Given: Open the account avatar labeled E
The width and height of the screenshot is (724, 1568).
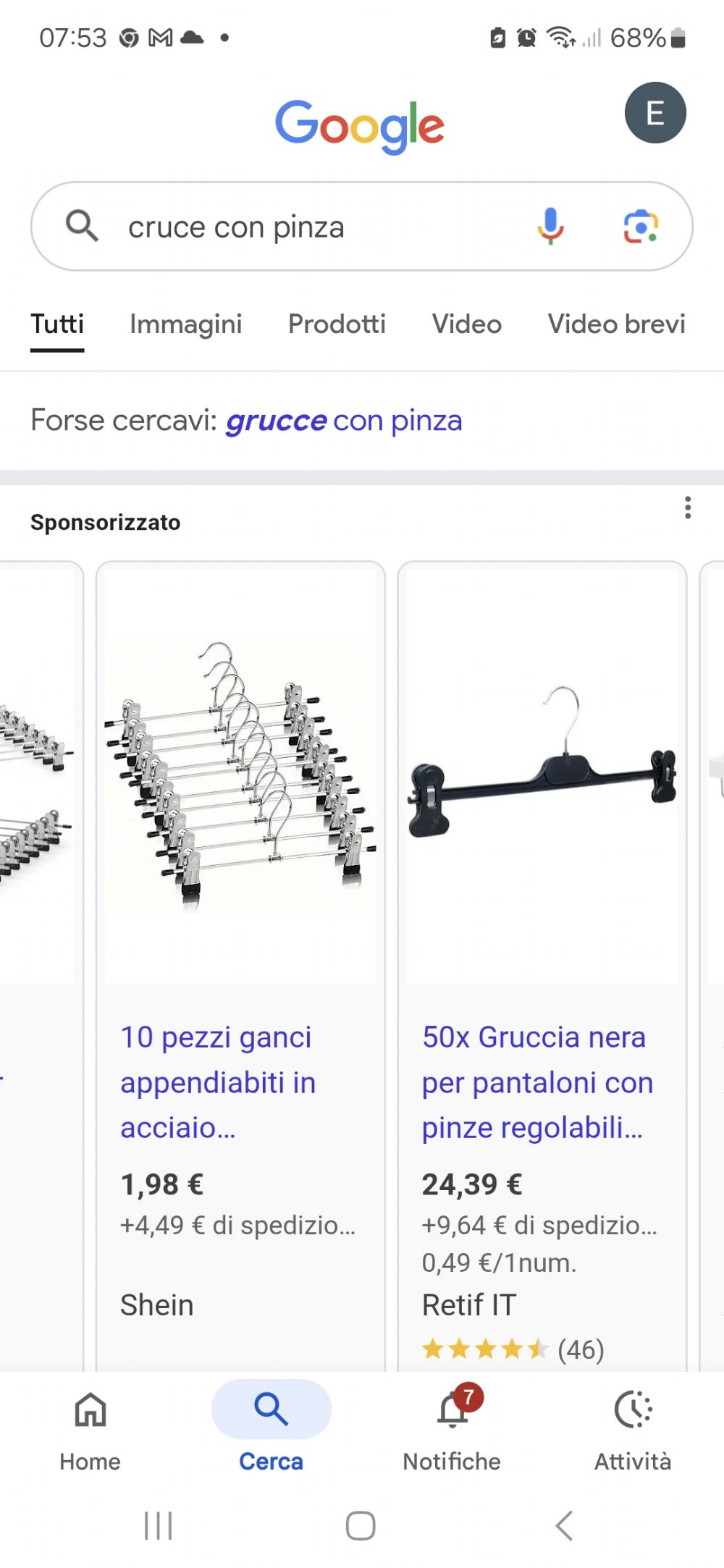Looking at the screenshot, I should [x=655, y=113].
